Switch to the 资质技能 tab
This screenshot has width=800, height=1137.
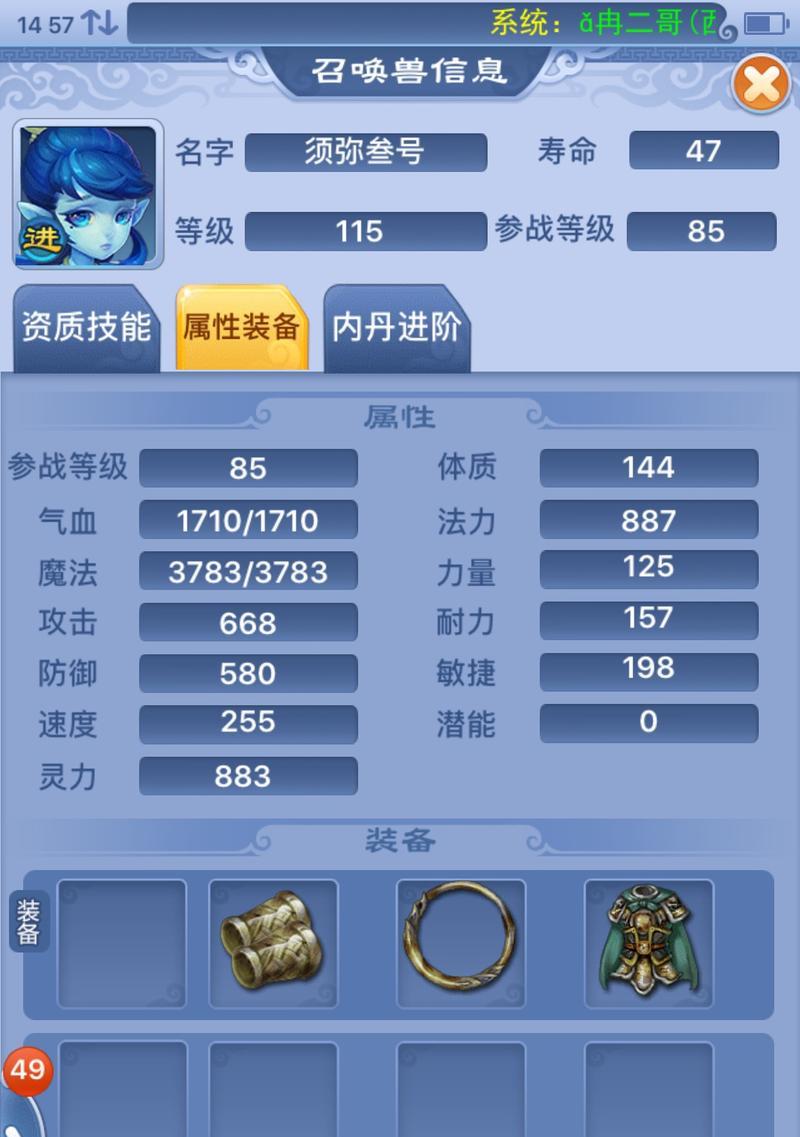pyautogui.click(x=85, y=329)
